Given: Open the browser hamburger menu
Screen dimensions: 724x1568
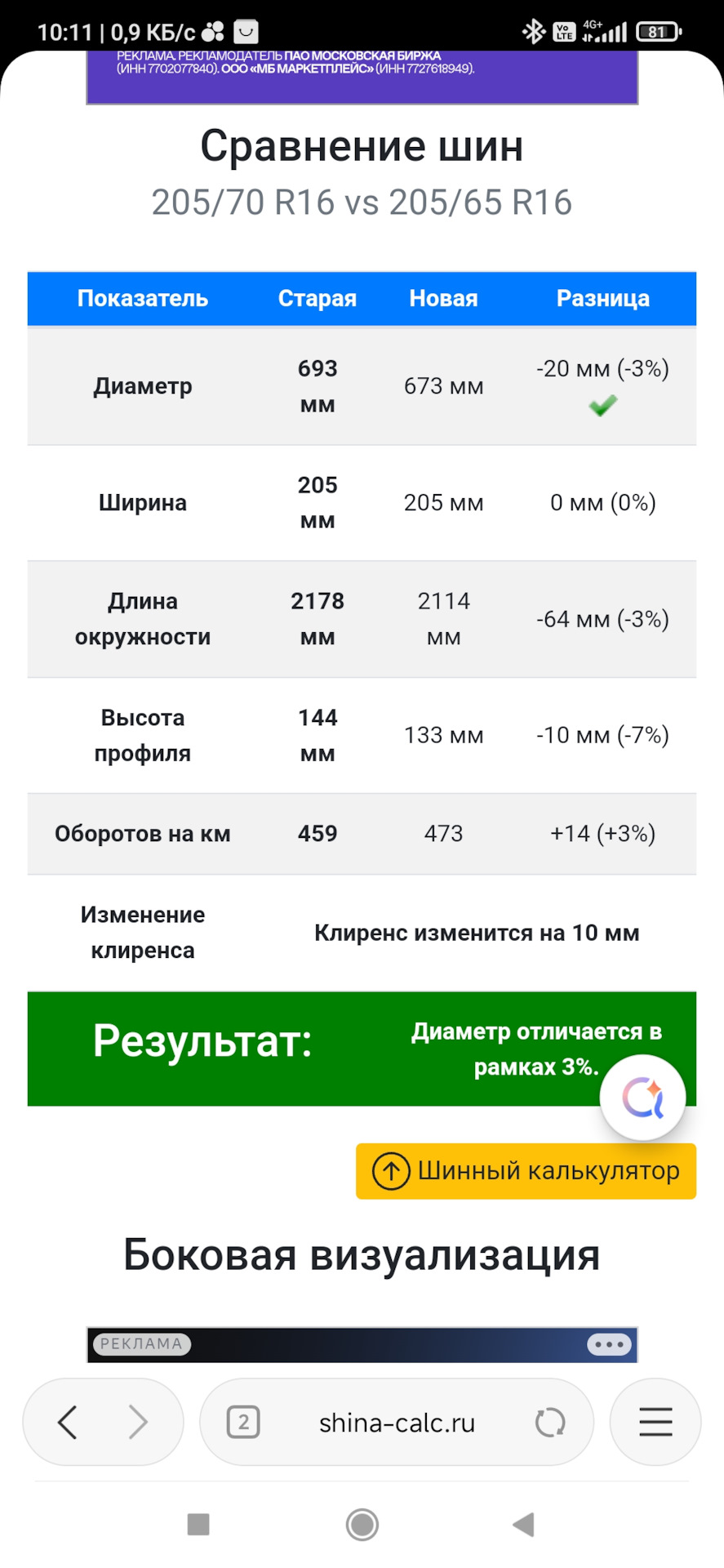Looking at the screenshot, I should (655, 1422).
